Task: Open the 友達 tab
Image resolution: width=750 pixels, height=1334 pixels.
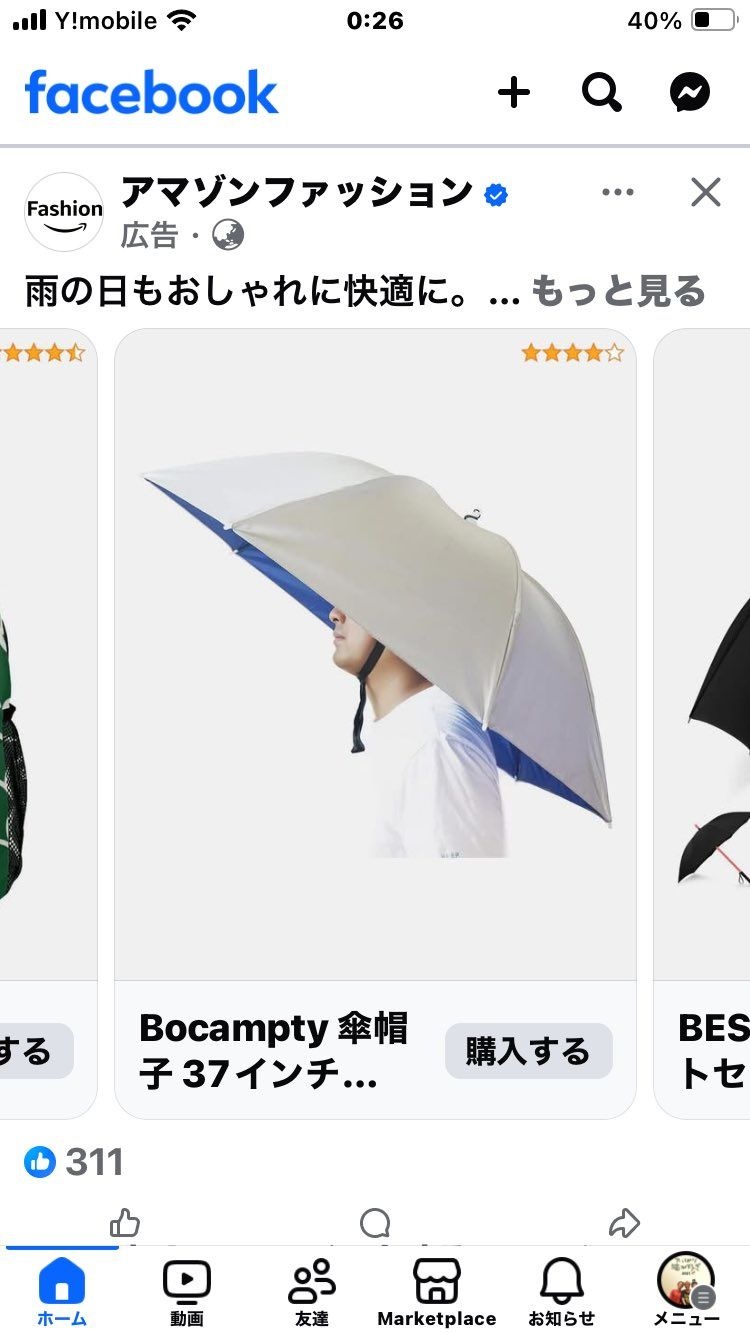Action: click(312, 1290)
